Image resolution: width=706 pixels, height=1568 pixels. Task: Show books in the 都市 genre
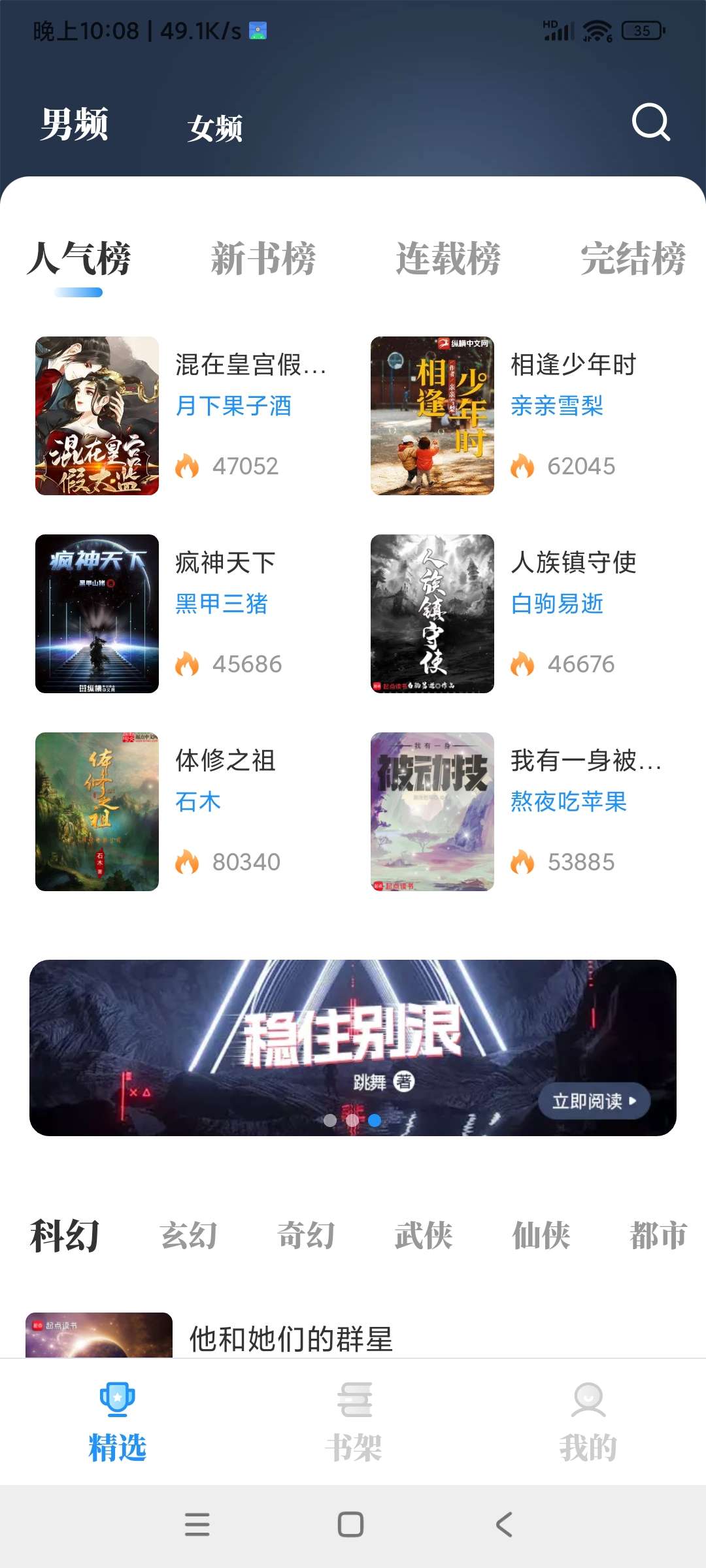tap(658, 1236)
